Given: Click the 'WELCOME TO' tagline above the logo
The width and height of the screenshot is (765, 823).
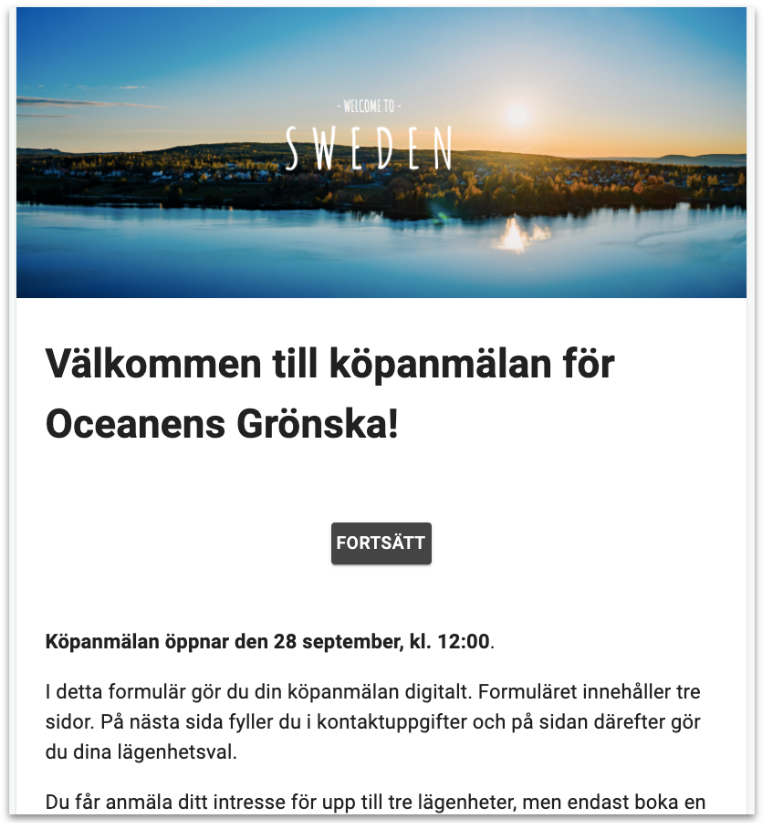Looking at the screenshot, I should [x=370, y=104].
